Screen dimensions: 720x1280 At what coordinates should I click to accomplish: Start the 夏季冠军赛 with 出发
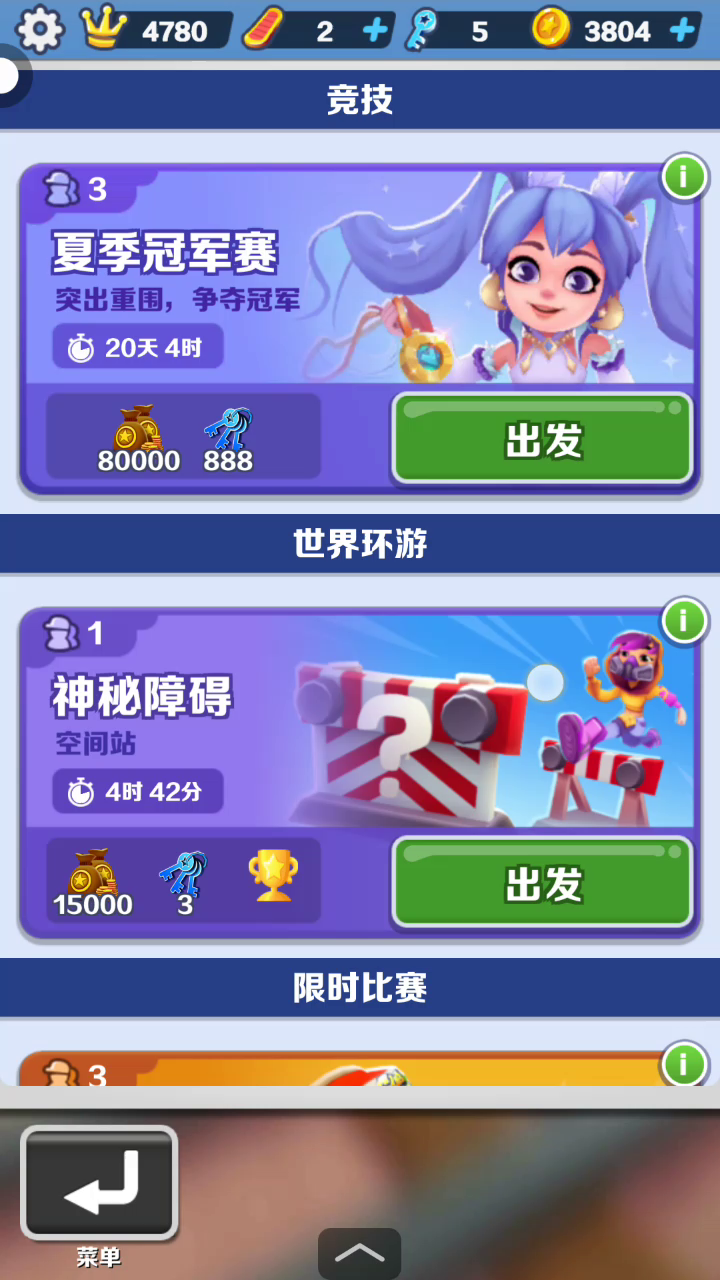coord(543,440)
